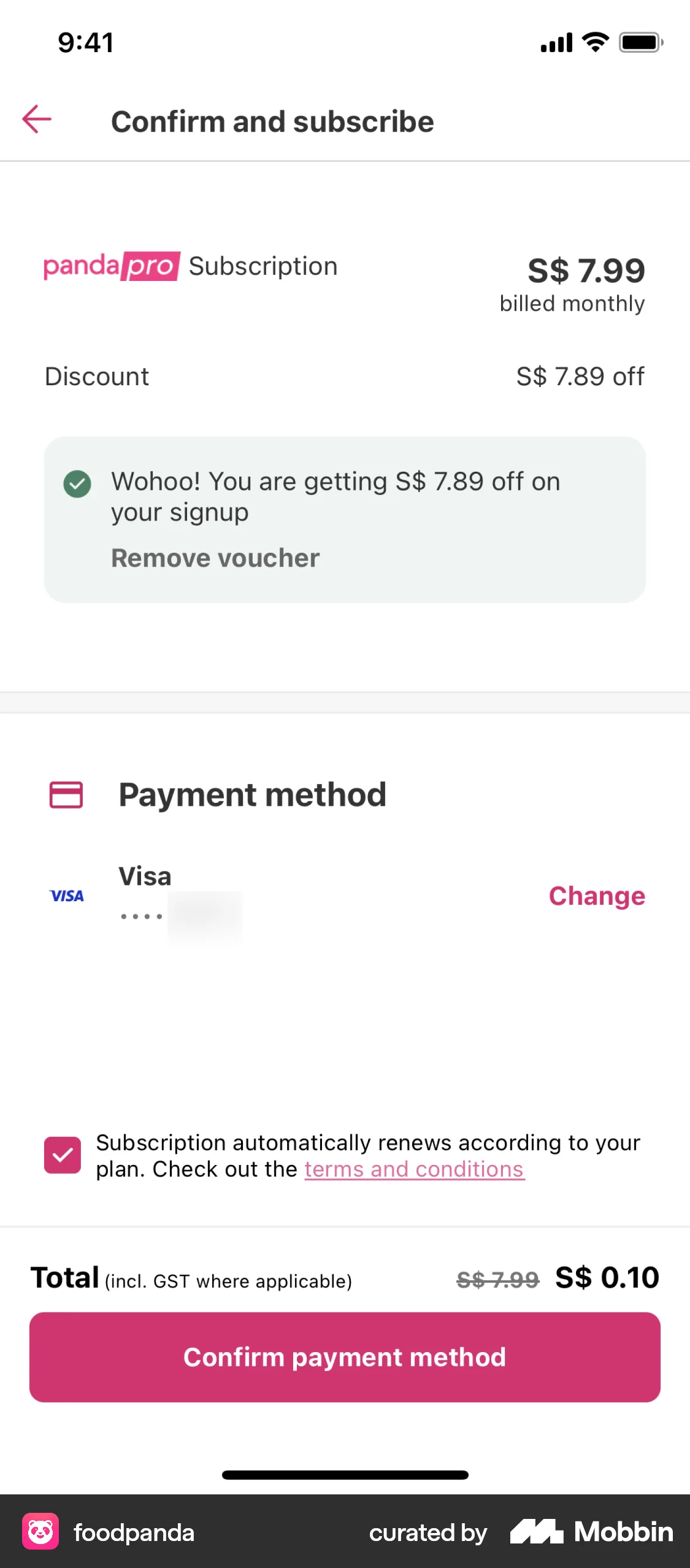Tap the back arrow to return
690x1568 pixels.
(x=37, y=120)
